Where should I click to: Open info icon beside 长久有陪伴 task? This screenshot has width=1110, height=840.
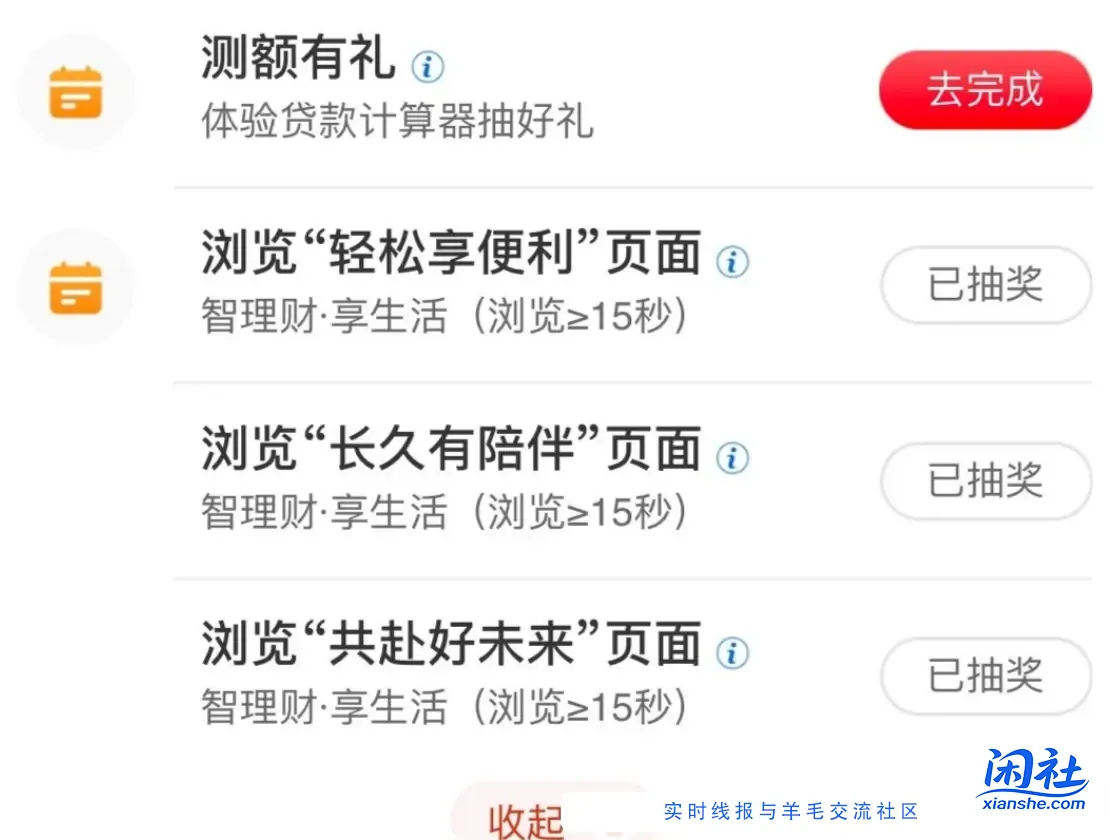pyautogui.click(x=732, y=458)
